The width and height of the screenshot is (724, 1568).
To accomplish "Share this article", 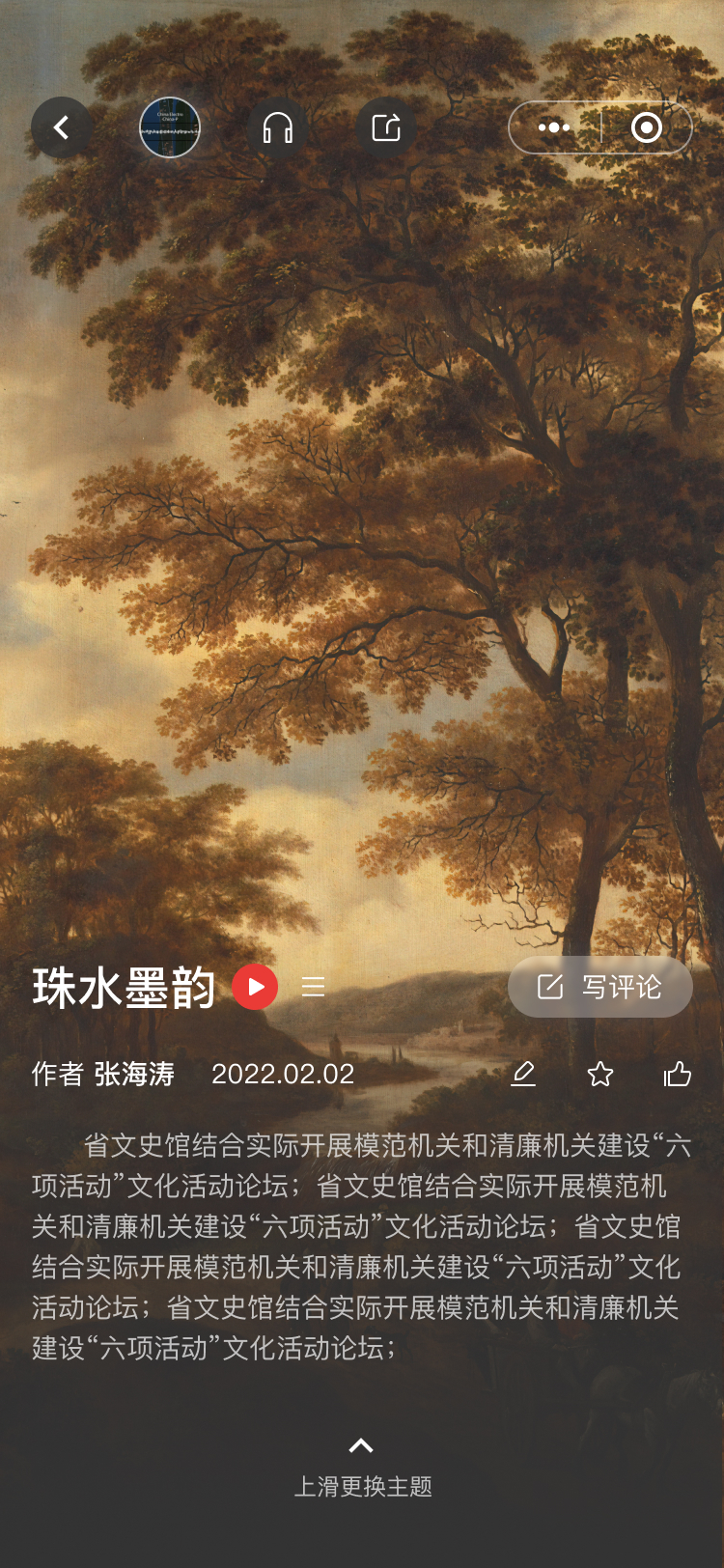I will (x=386, y=127).
